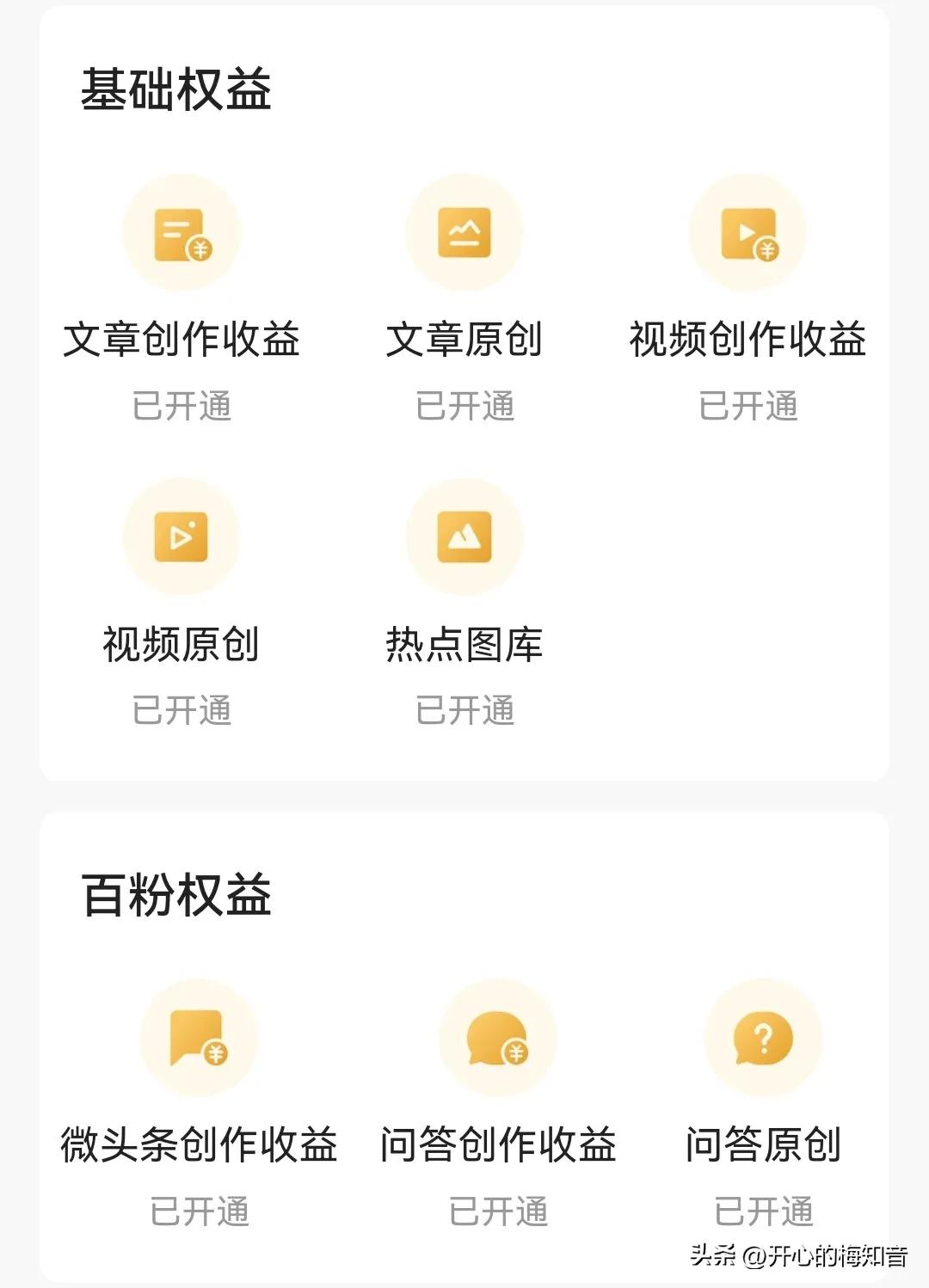Open the 热点图库 hot image library icon
This screenshot has width=929, height=1288.
pos(464,537)
